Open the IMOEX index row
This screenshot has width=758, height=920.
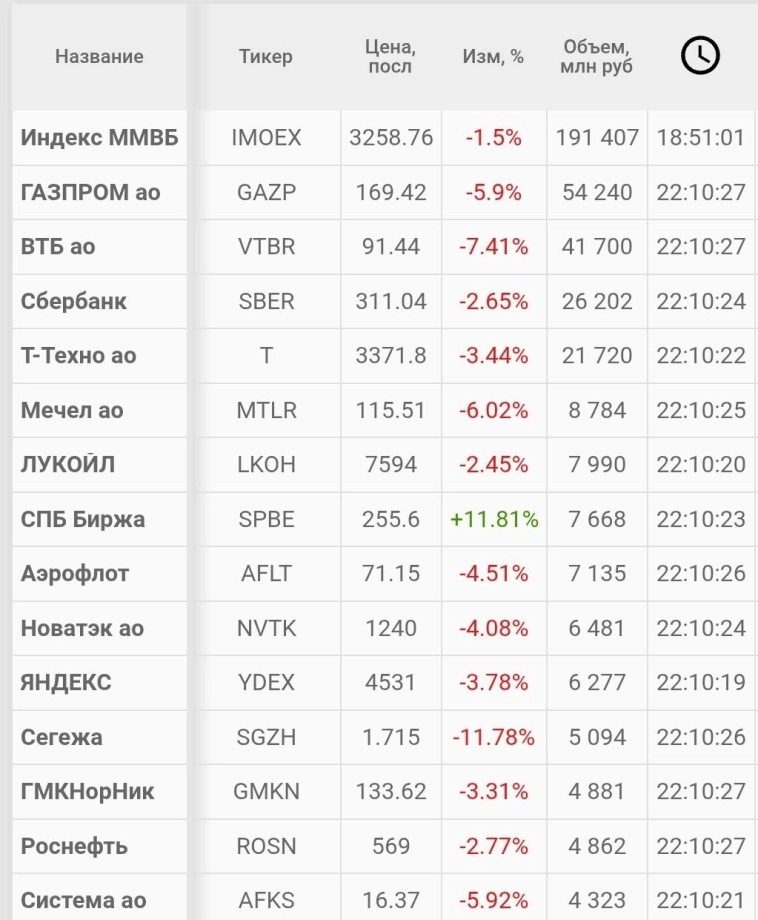pos(265,138)
